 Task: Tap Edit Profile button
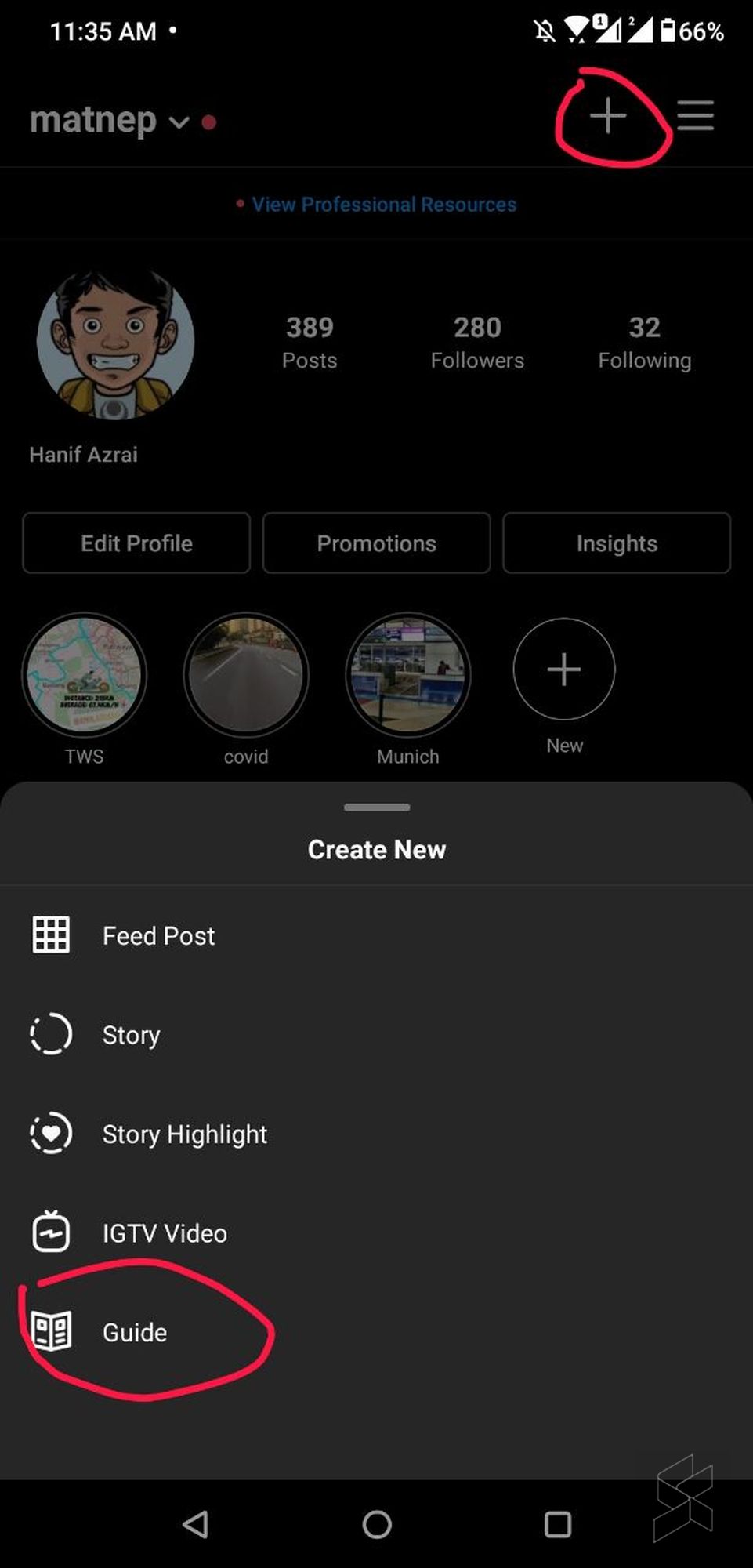(x=136, y=543)
